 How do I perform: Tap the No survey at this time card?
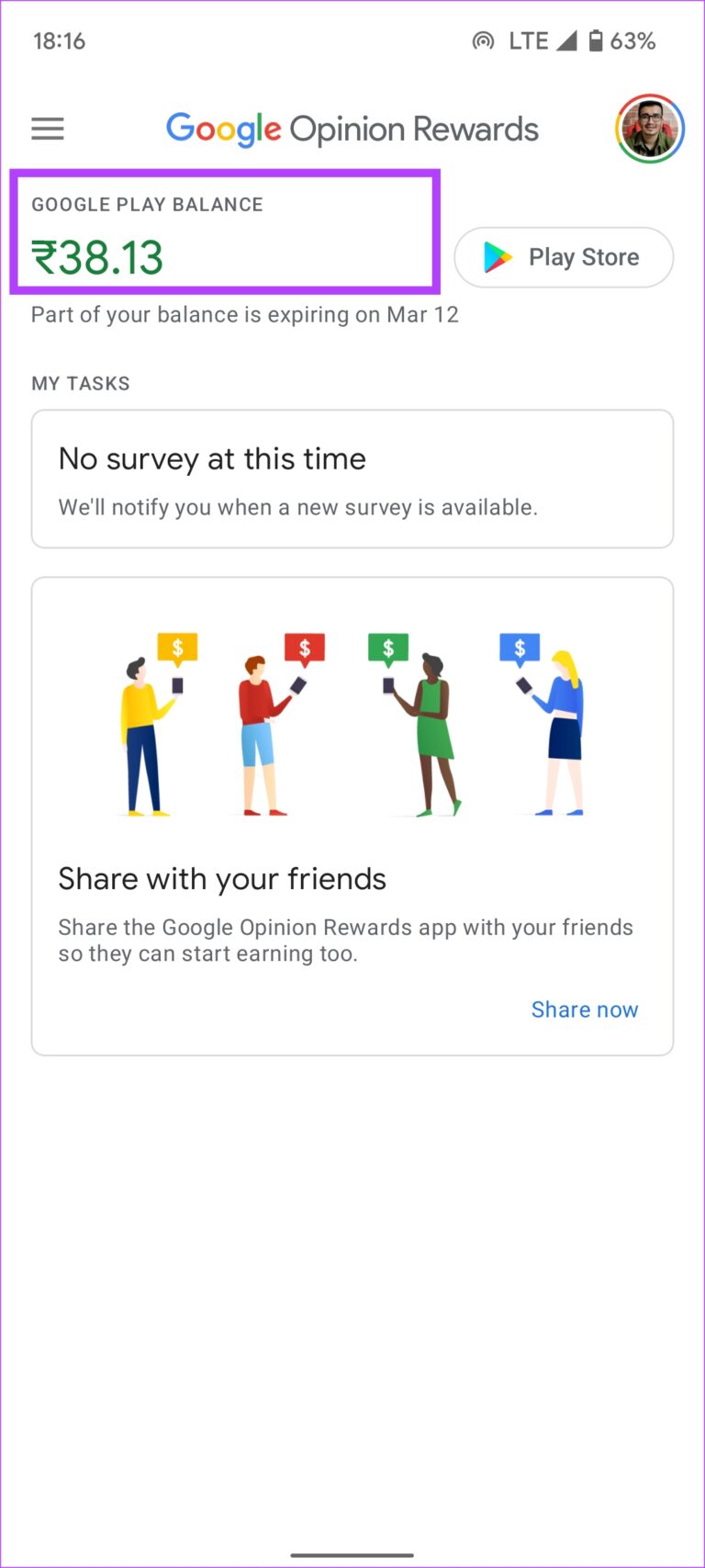click(x=352, y=478)
